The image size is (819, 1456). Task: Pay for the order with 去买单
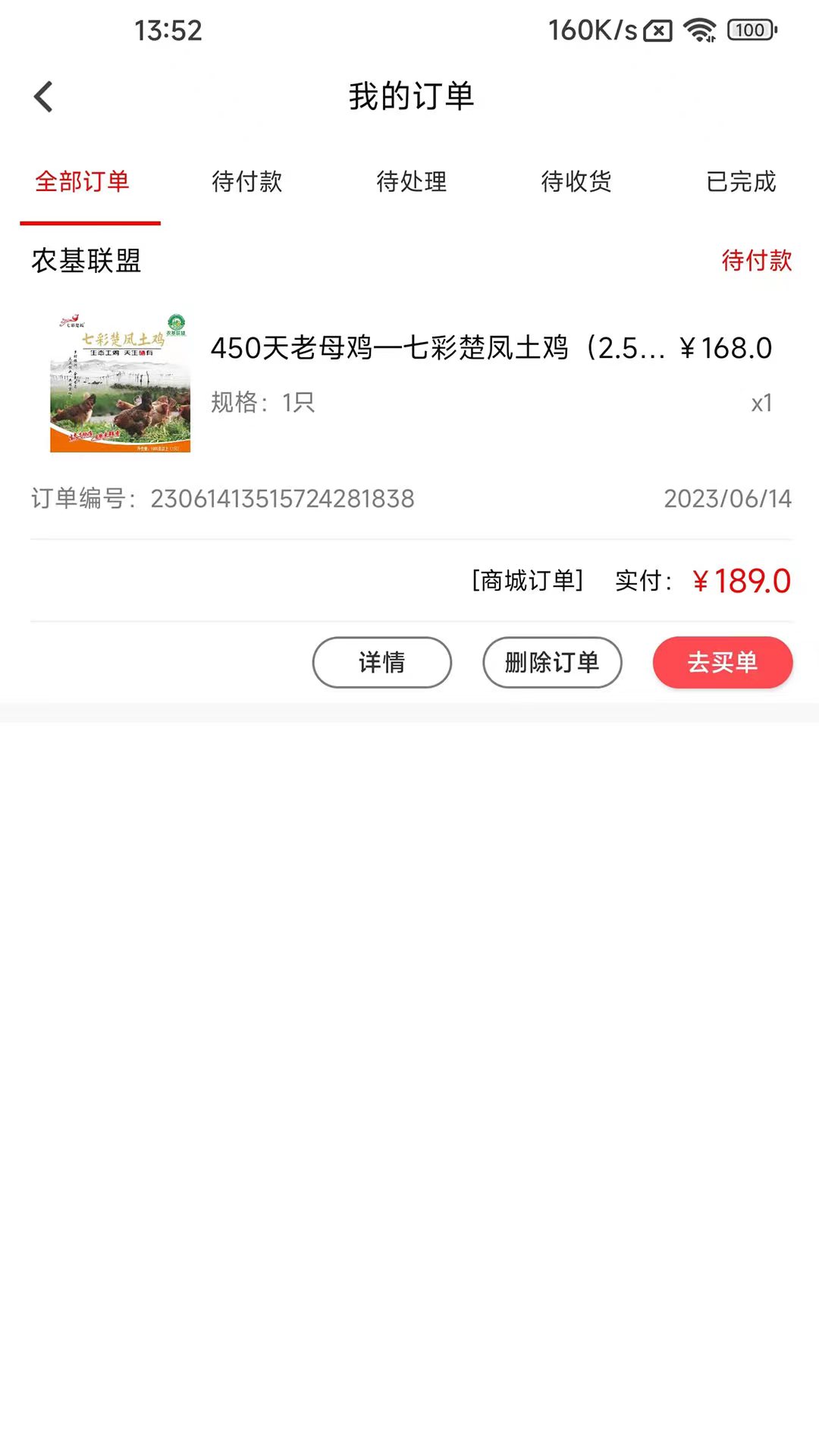[723, 663]
